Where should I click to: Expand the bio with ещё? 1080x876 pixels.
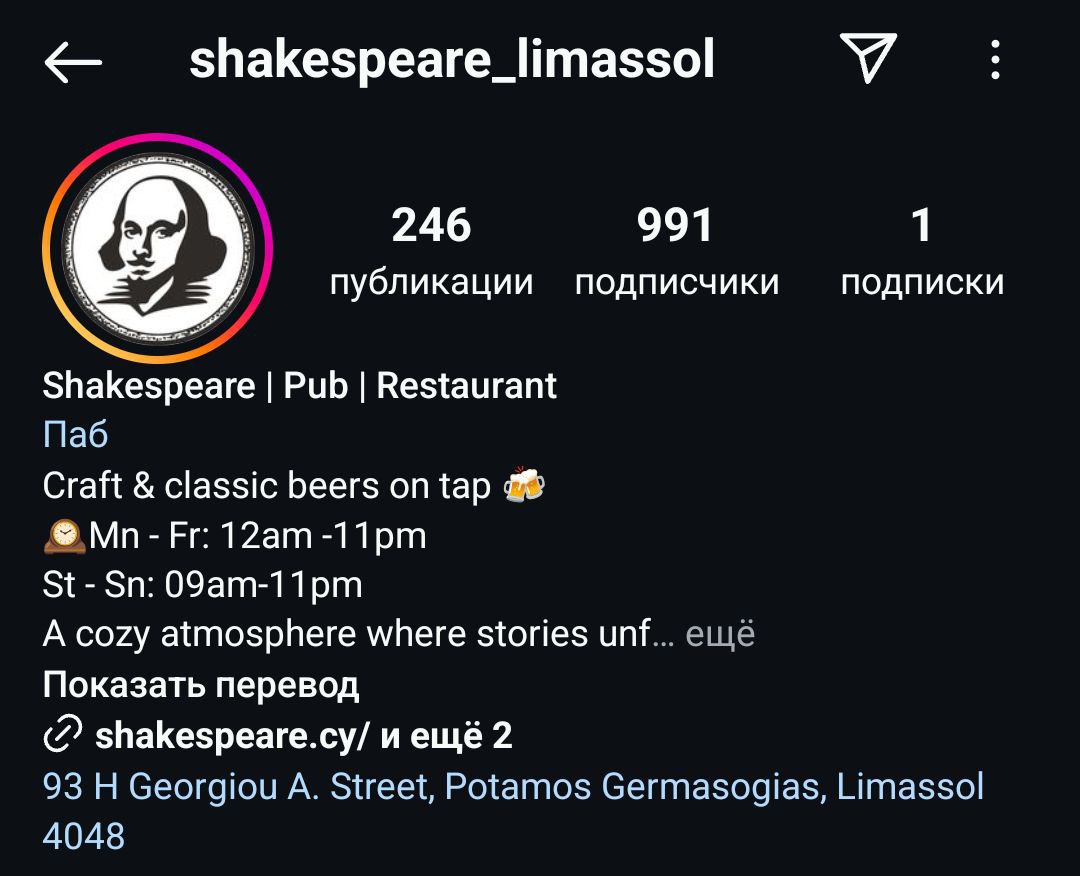point(720,634)
